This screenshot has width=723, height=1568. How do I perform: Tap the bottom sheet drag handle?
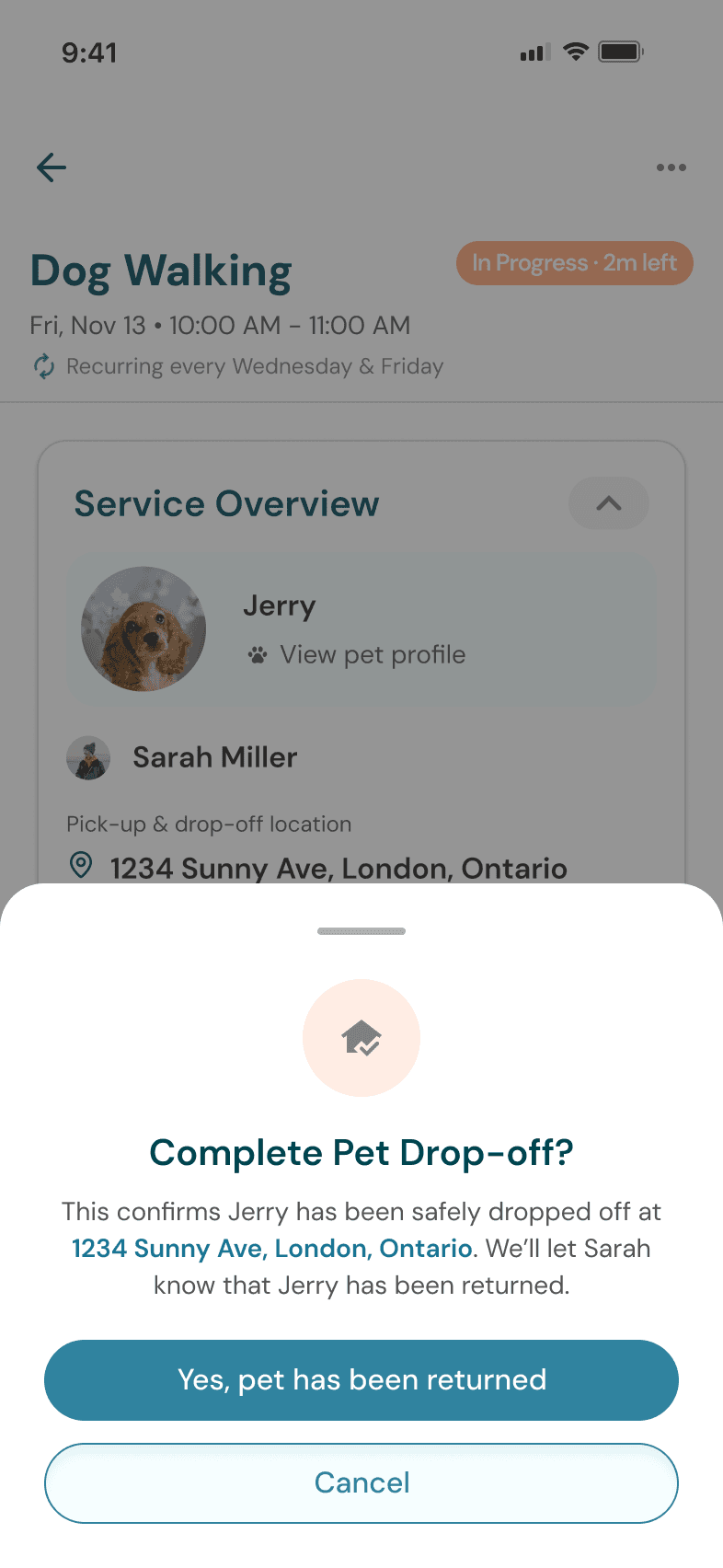coord(361,931)
